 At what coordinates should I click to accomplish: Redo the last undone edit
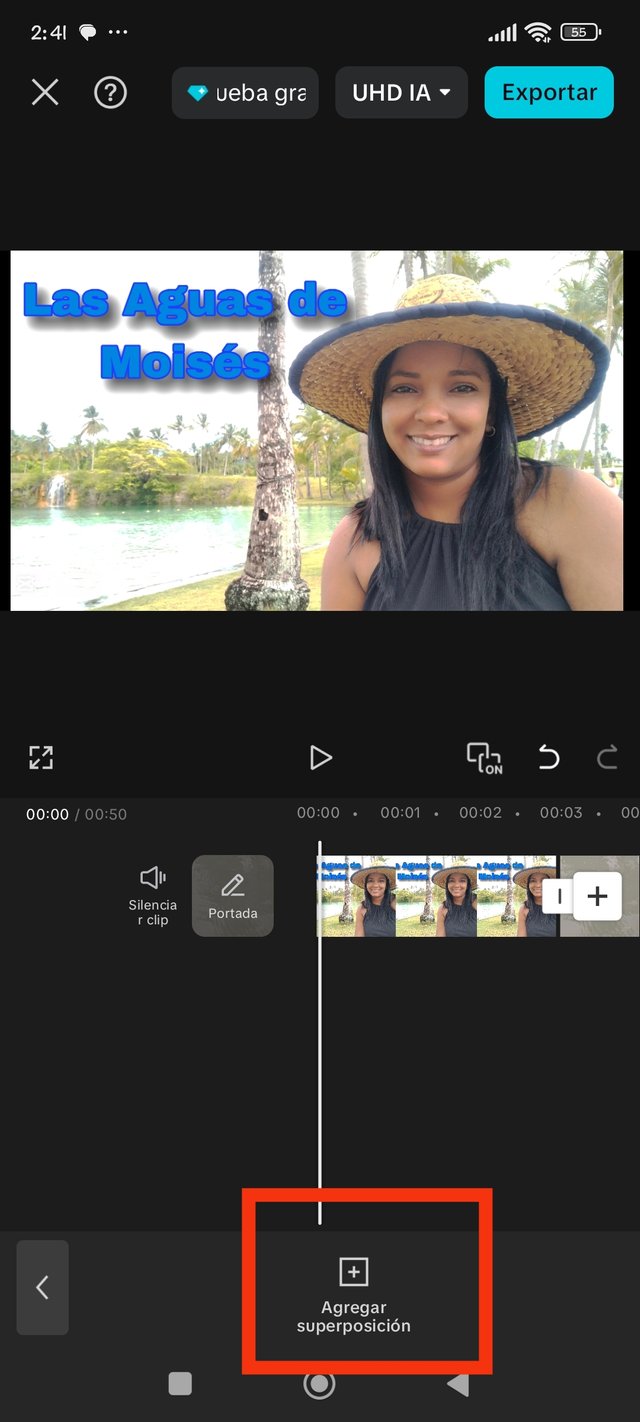tap(607, 758)
